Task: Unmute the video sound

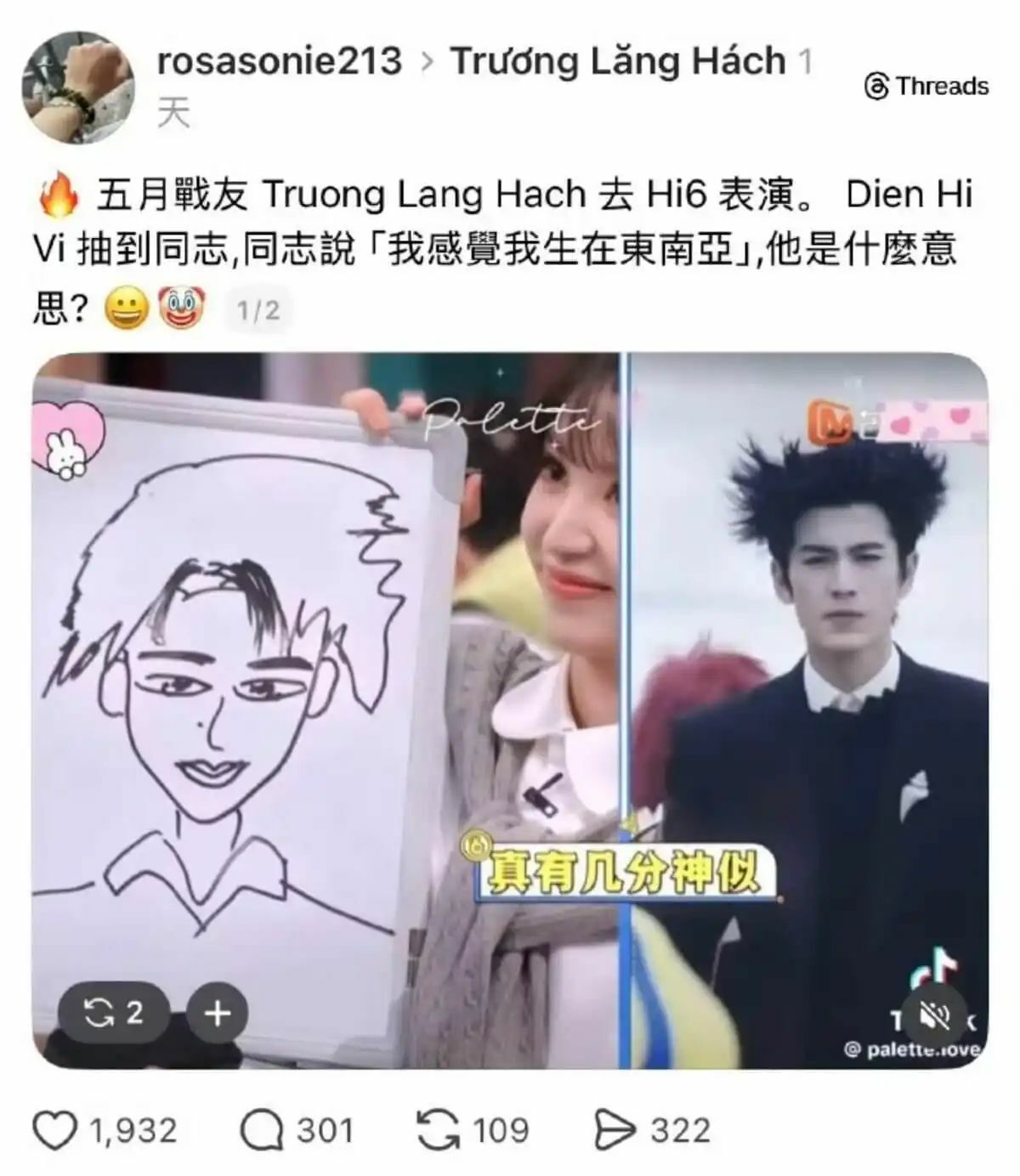Action: [939, 1014]
